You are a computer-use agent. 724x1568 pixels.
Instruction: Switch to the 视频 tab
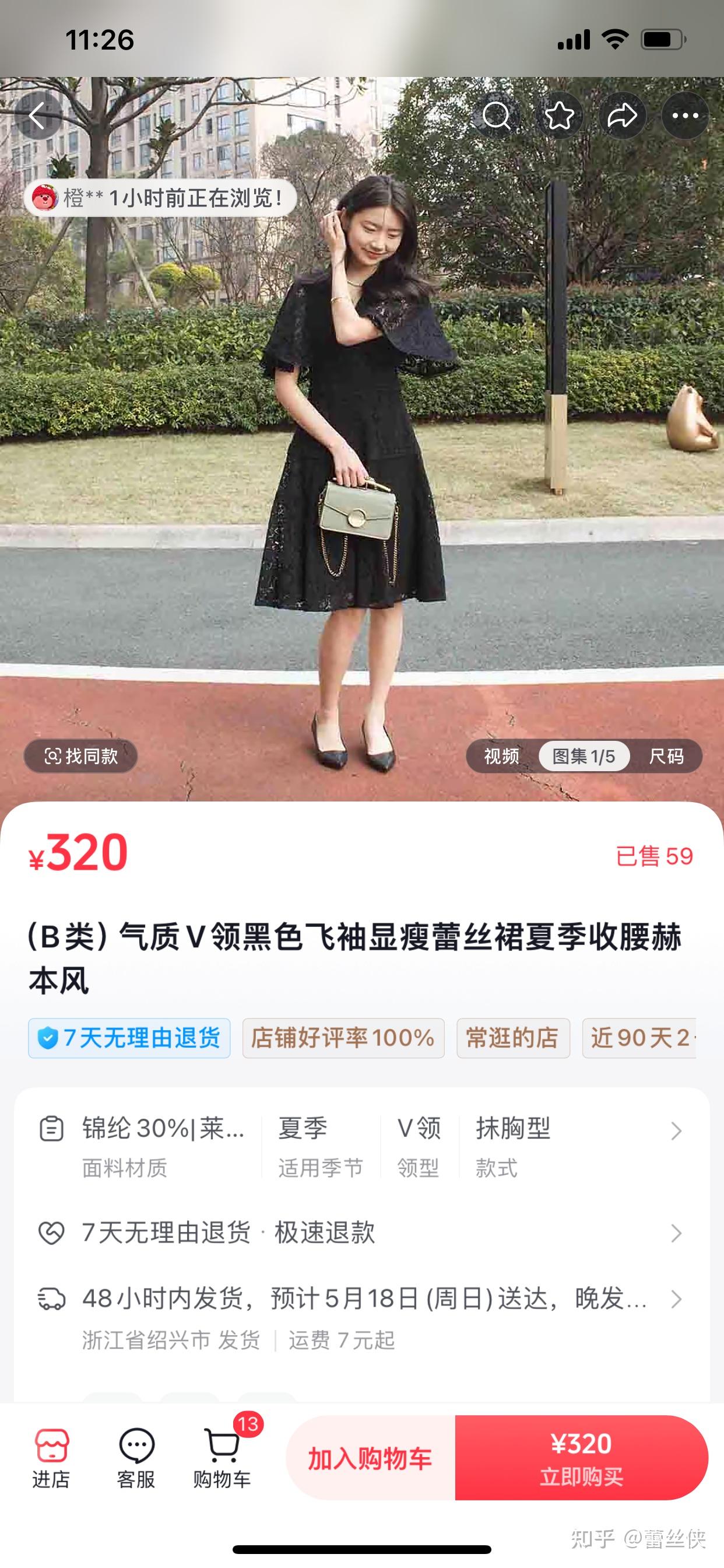[x=501, y=756]
